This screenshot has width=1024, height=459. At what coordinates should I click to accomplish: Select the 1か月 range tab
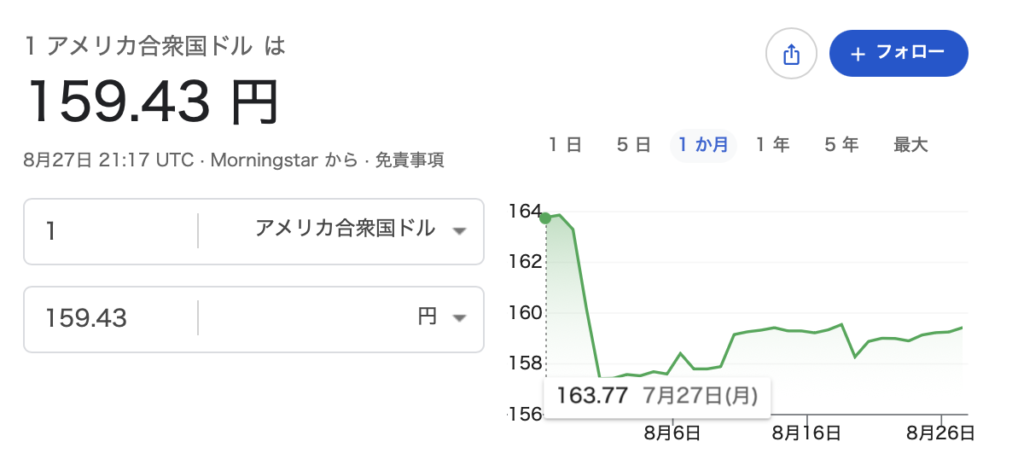pos(703,145)
